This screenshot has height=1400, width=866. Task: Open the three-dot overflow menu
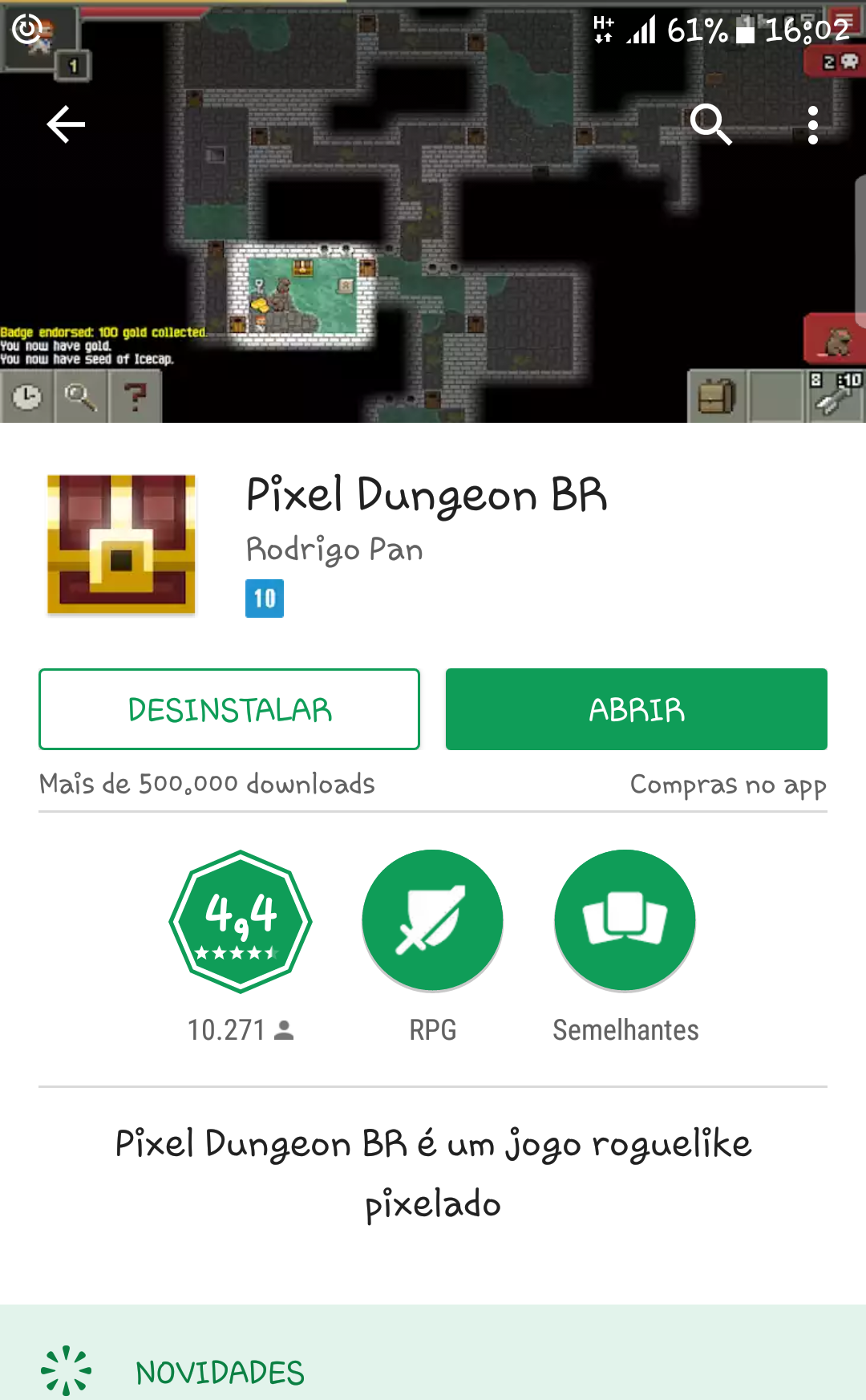[813, 125]
